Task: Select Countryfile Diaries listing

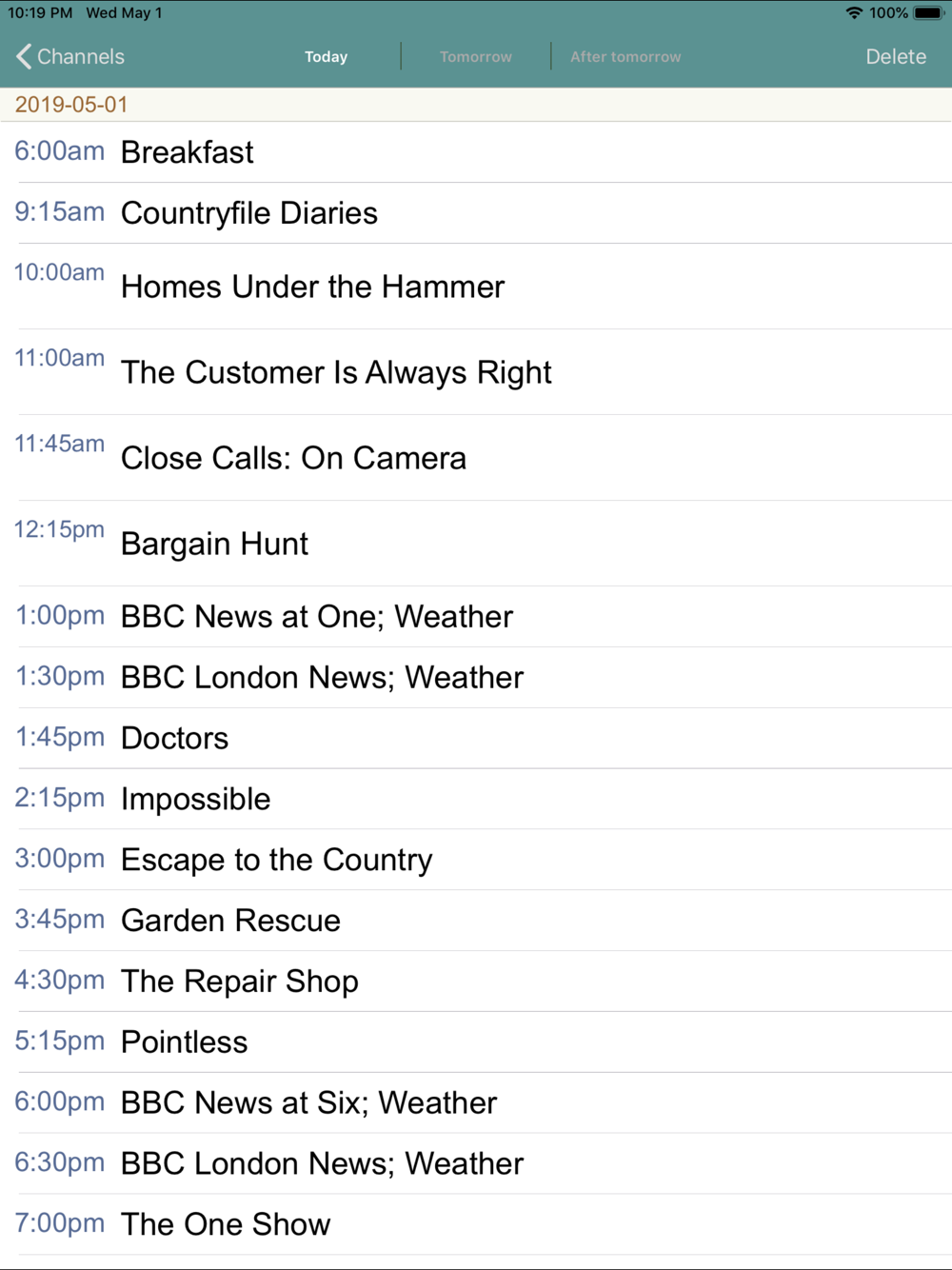Action: point(476,213)
